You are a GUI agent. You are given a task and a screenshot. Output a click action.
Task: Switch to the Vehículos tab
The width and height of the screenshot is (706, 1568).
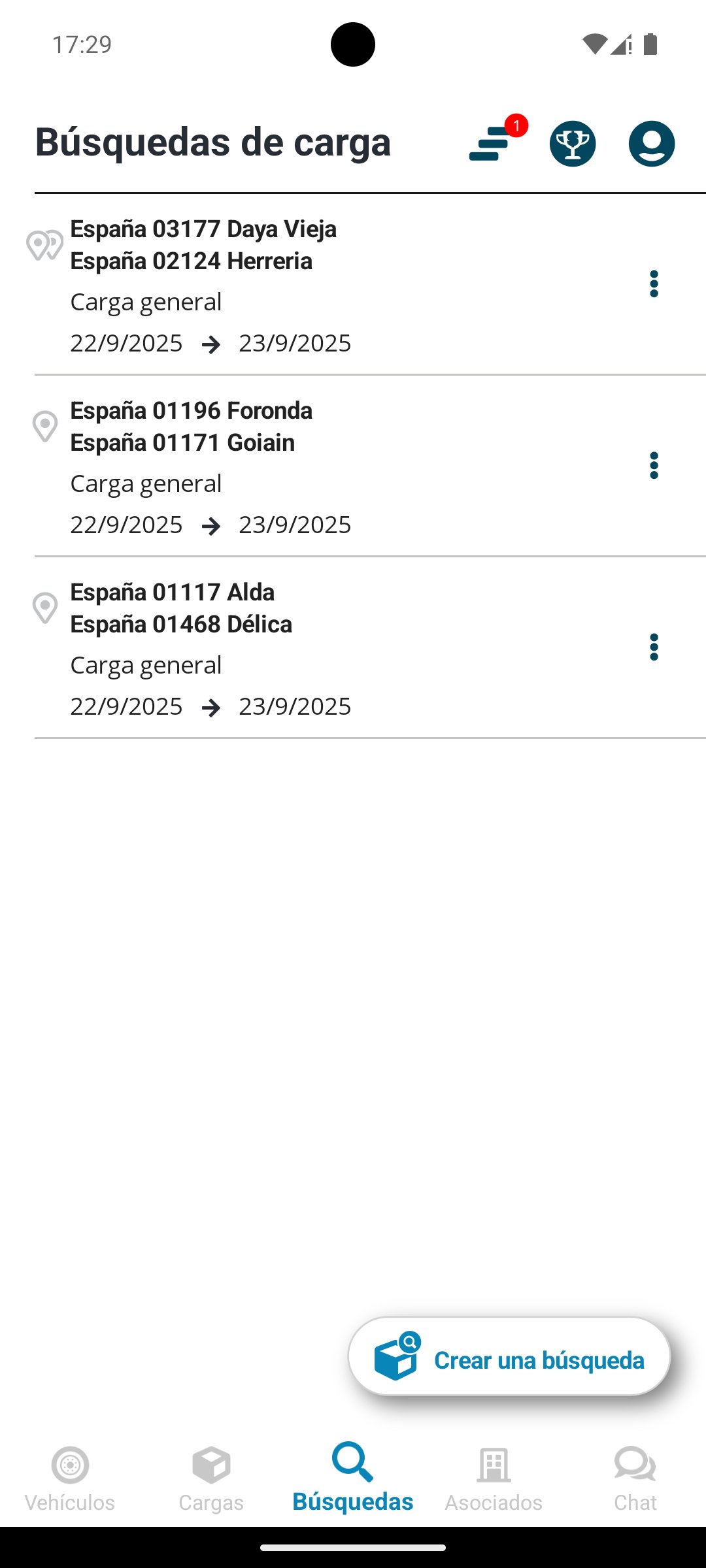click(x=70, y=1479)
